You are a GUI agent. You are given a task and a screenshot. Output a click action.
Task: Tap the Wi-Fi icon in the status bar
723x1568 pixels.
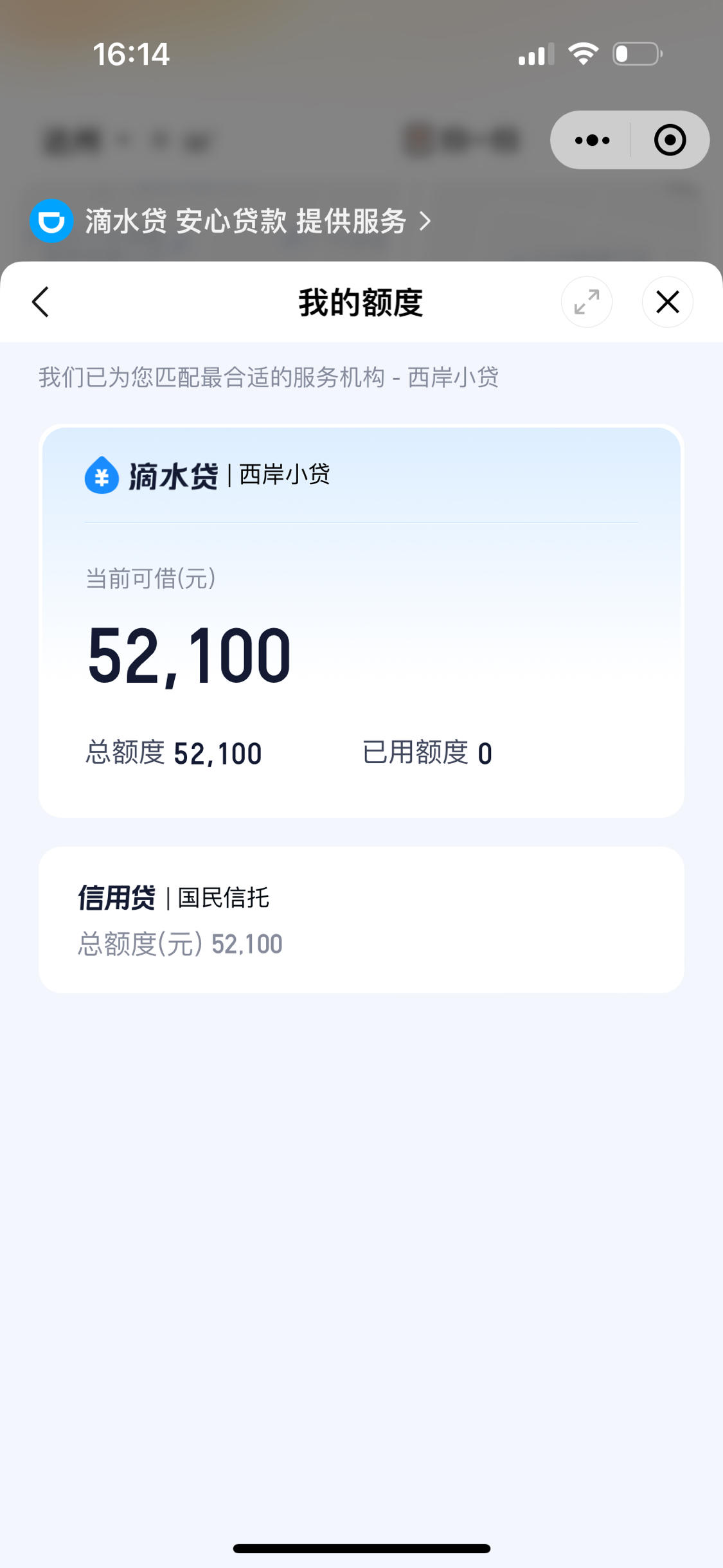coord(582,56)
